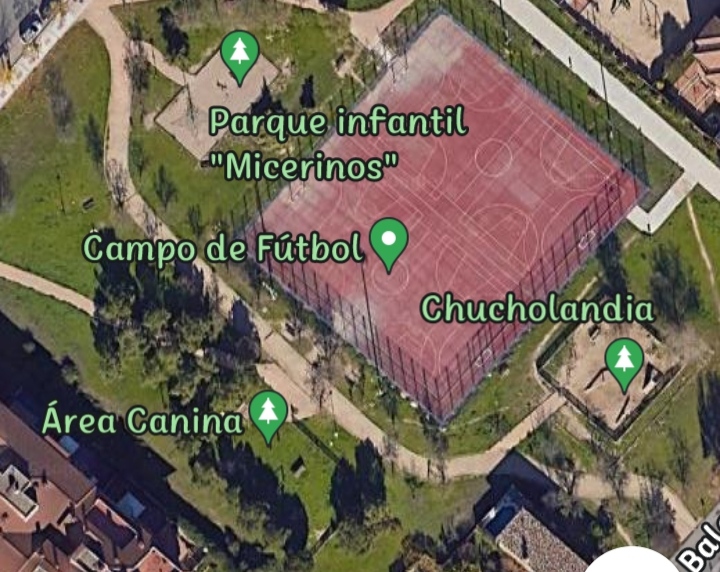View details for the Área Canina marker

click(x=267, y=415)
